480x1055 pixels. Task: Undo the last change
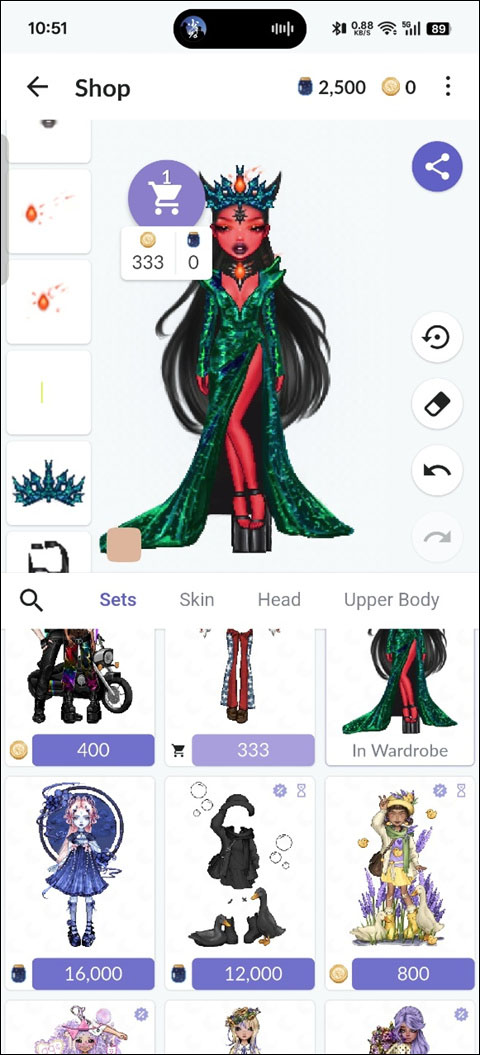click(437, 470)
